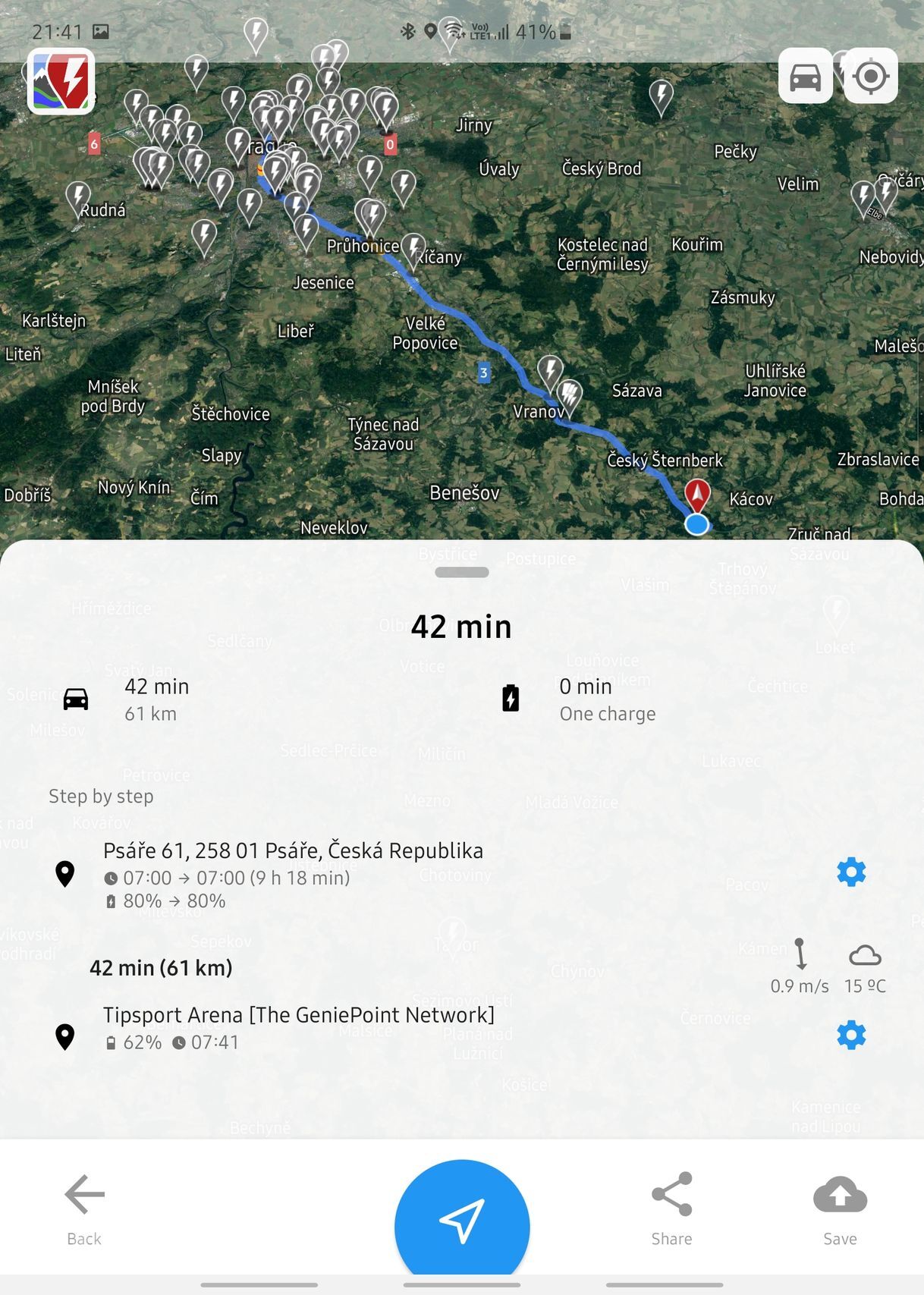
Task: Open the app's main menu logo
Action: [61, 80]
